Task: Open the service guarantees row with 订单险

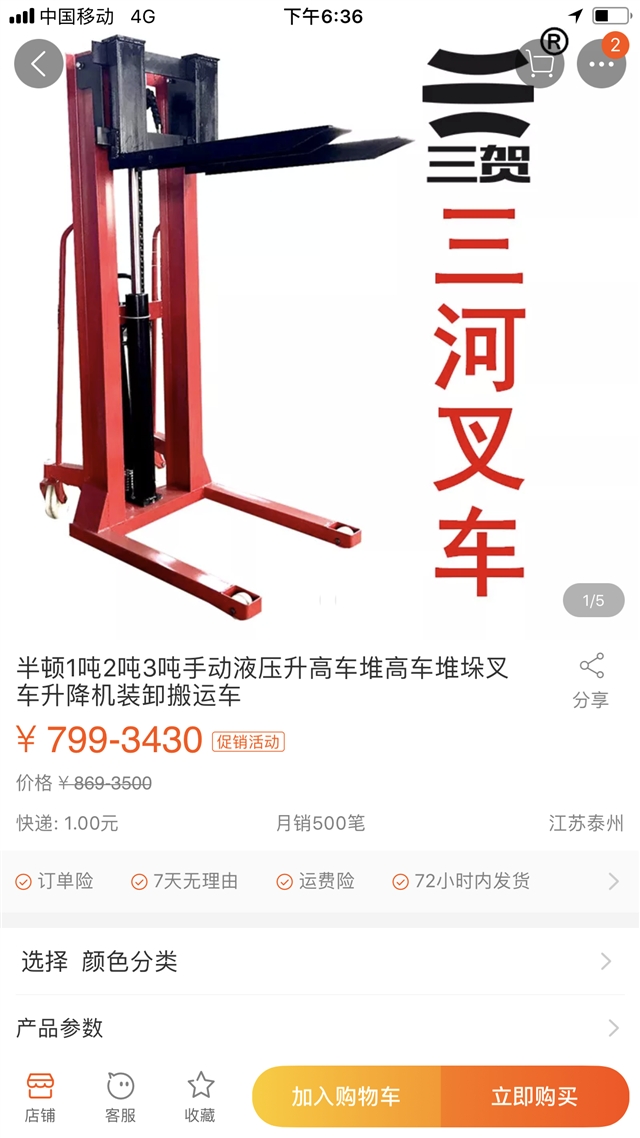Action: point(320,881)
